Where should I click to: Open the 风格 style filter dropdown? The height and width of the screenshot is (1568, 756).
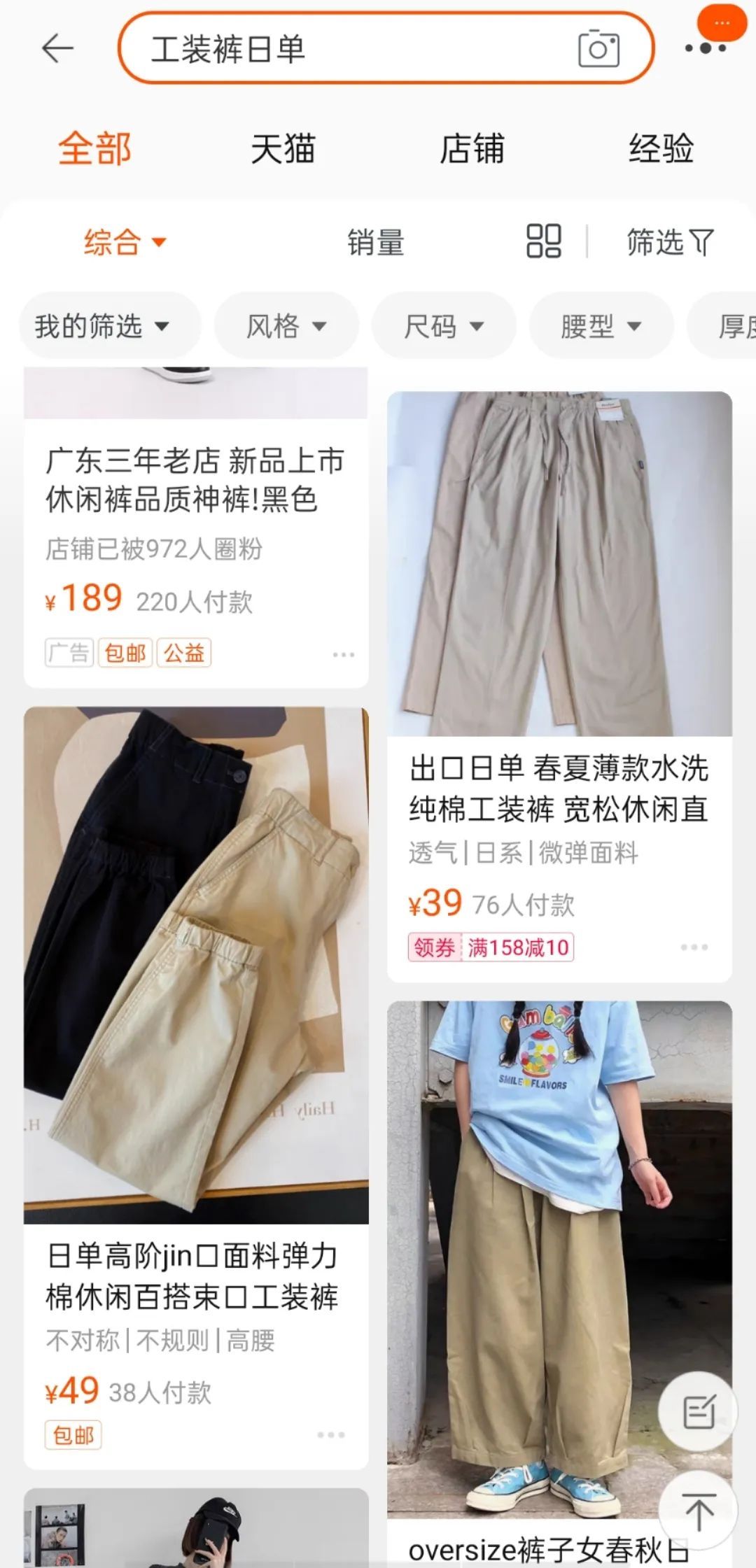point(285,325)
